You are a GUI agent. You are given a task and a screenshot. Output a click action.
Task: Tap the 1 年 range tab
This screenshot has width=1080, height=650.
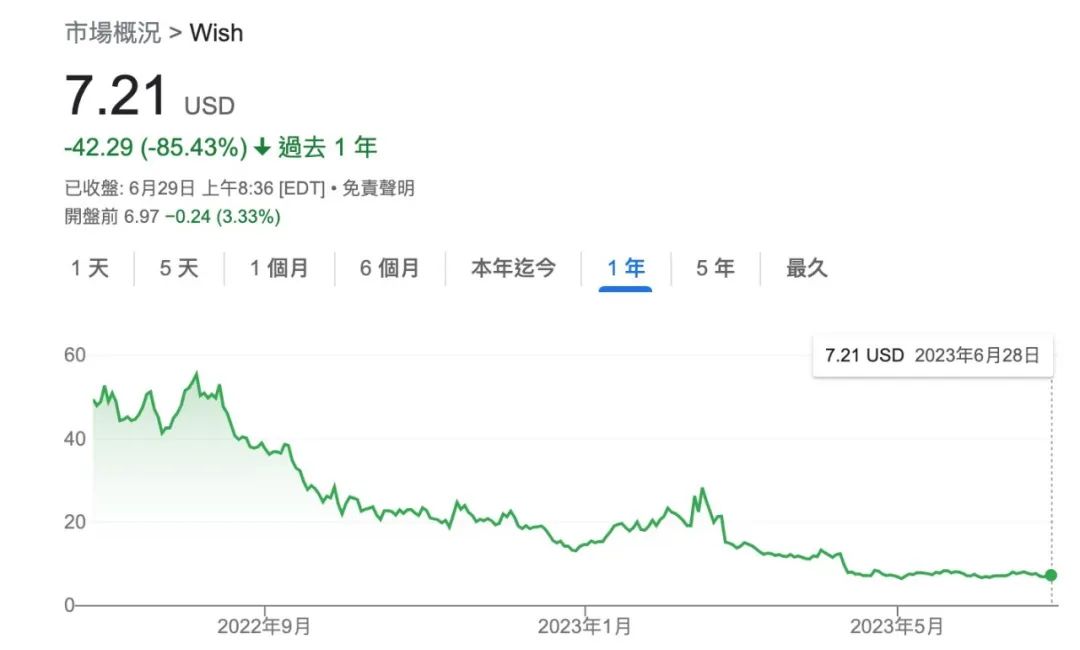[x=626, y=268]
